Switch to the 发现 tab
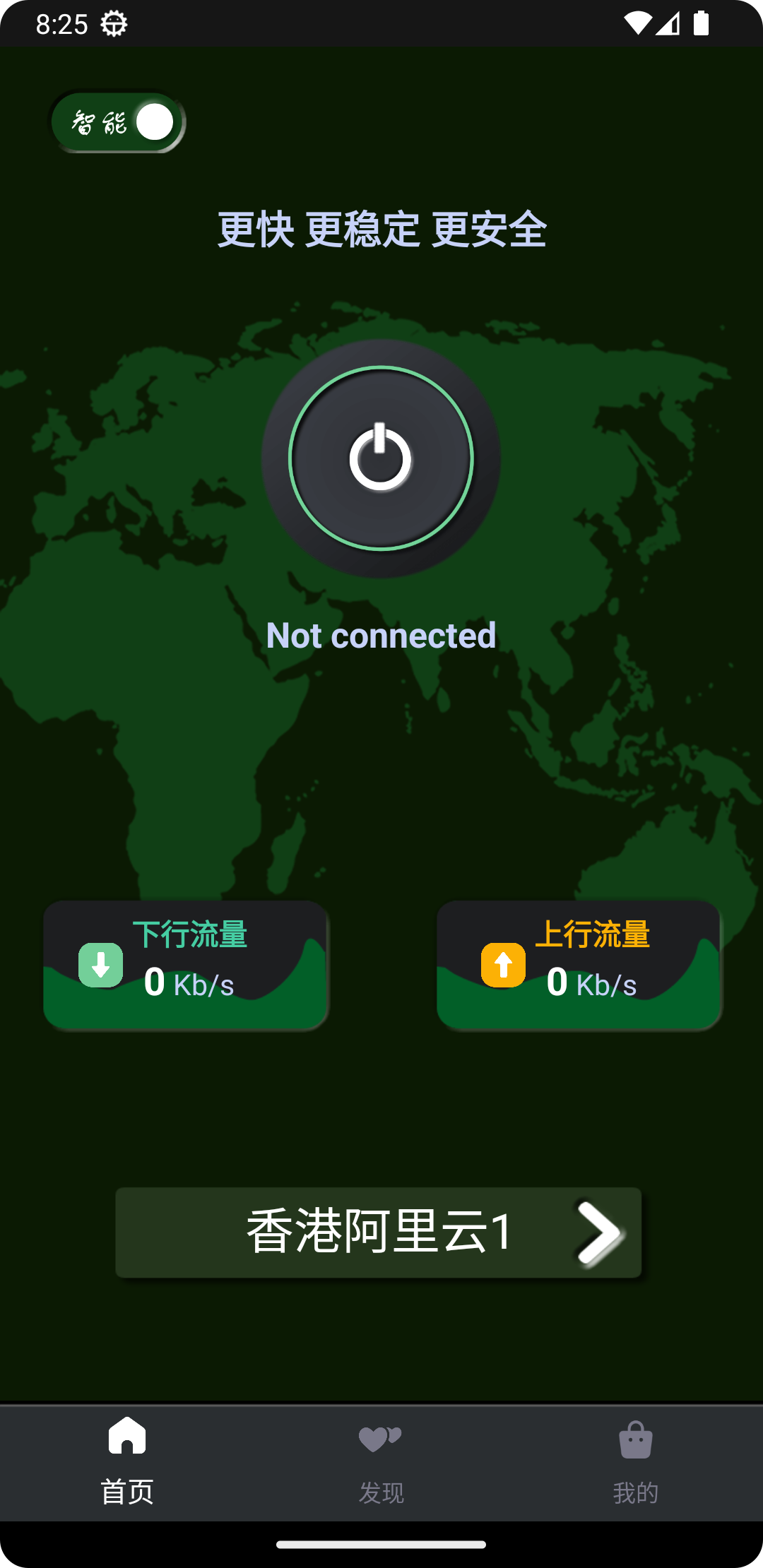The image size is (763, 1568). point(381,1463)
